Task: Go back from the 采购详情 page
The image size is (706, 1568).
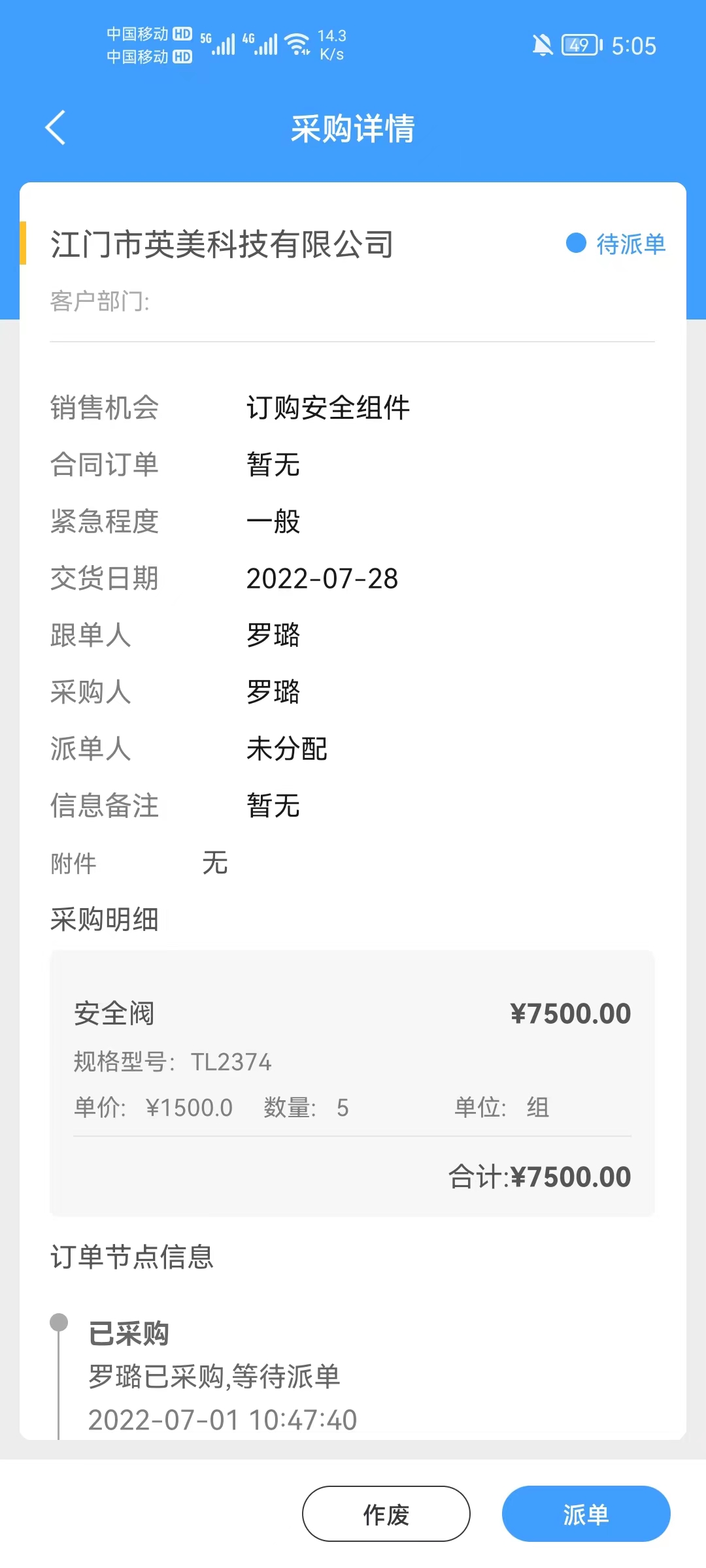Action: tap(56, 127)
